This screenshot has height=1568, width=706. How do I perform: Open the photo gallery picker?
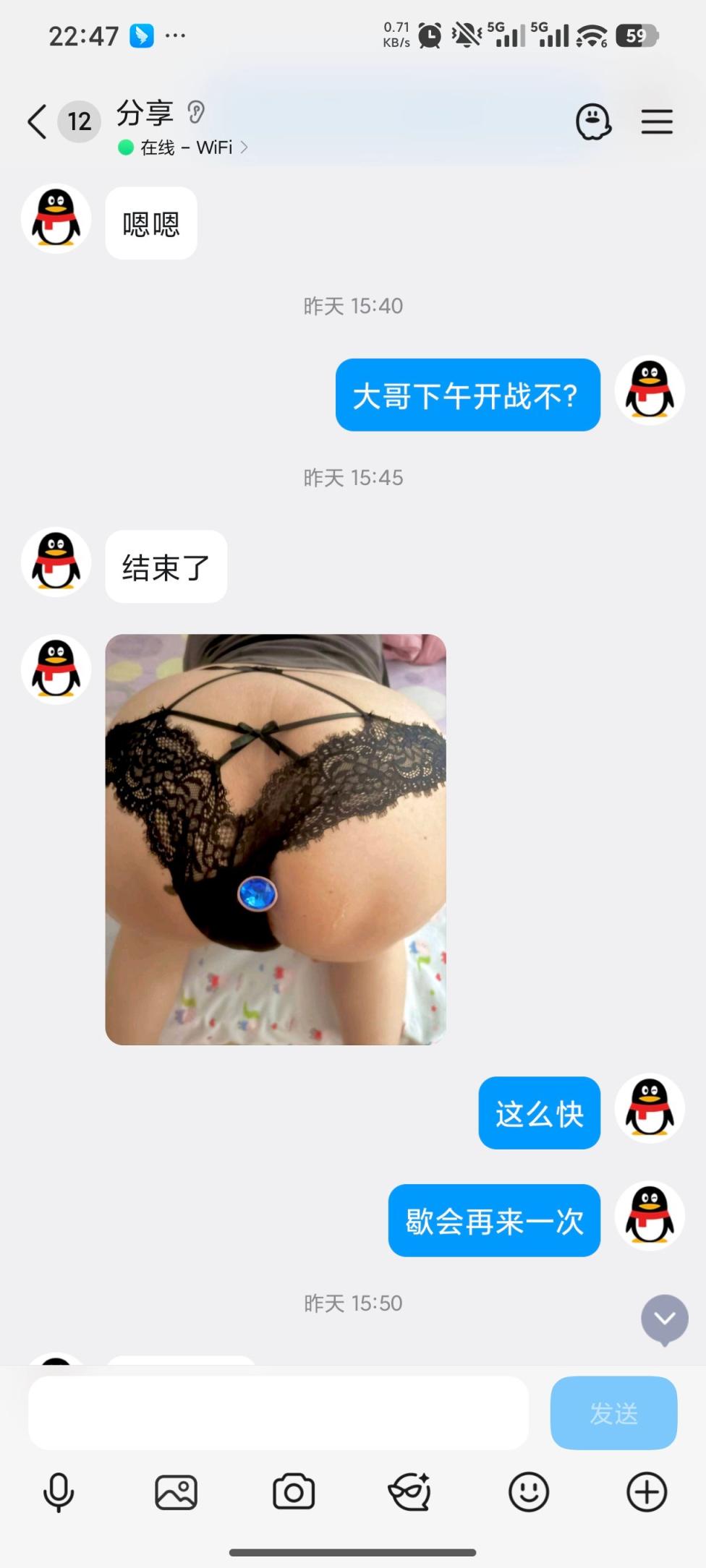176,1492
